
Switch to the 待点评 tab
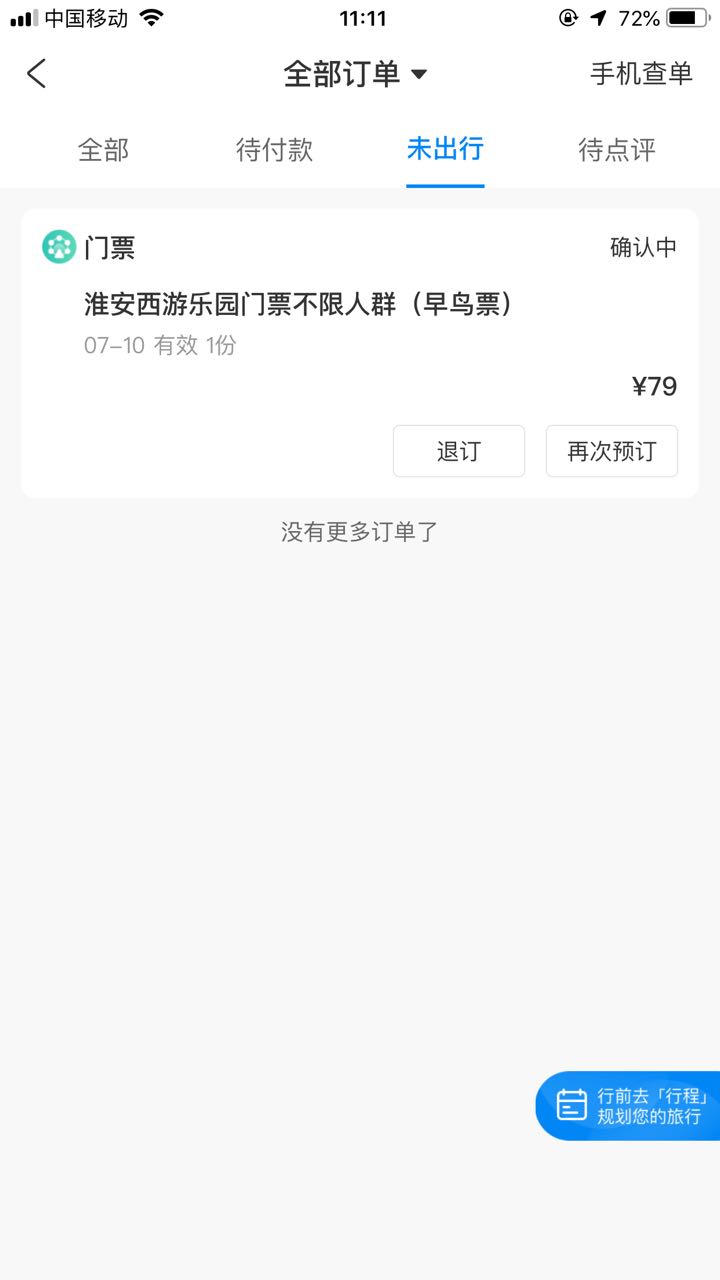tap(617, 150)
